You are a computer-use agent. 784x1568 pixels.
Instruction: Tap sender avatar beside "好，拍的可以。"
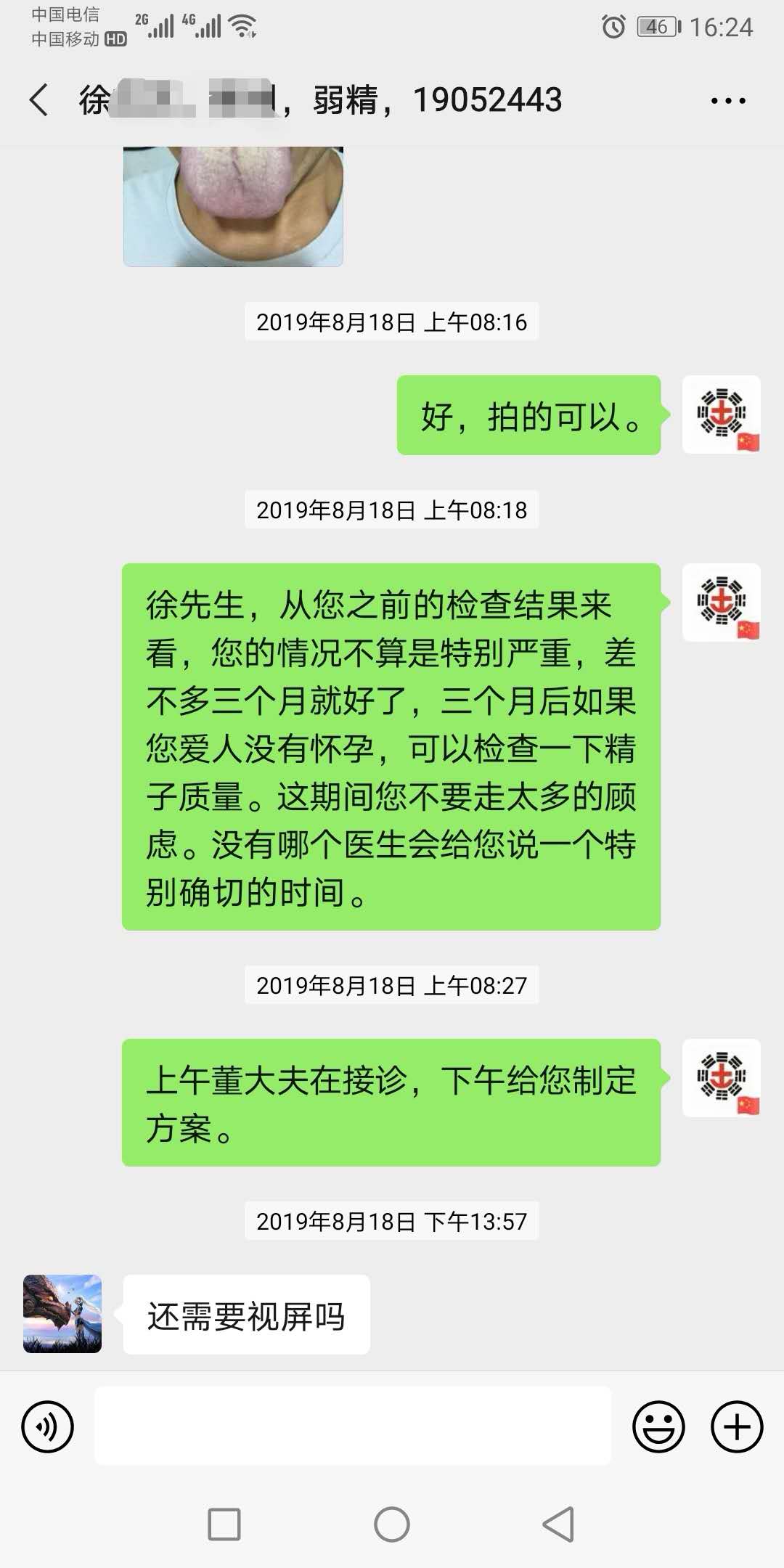(x=722, y=415)
